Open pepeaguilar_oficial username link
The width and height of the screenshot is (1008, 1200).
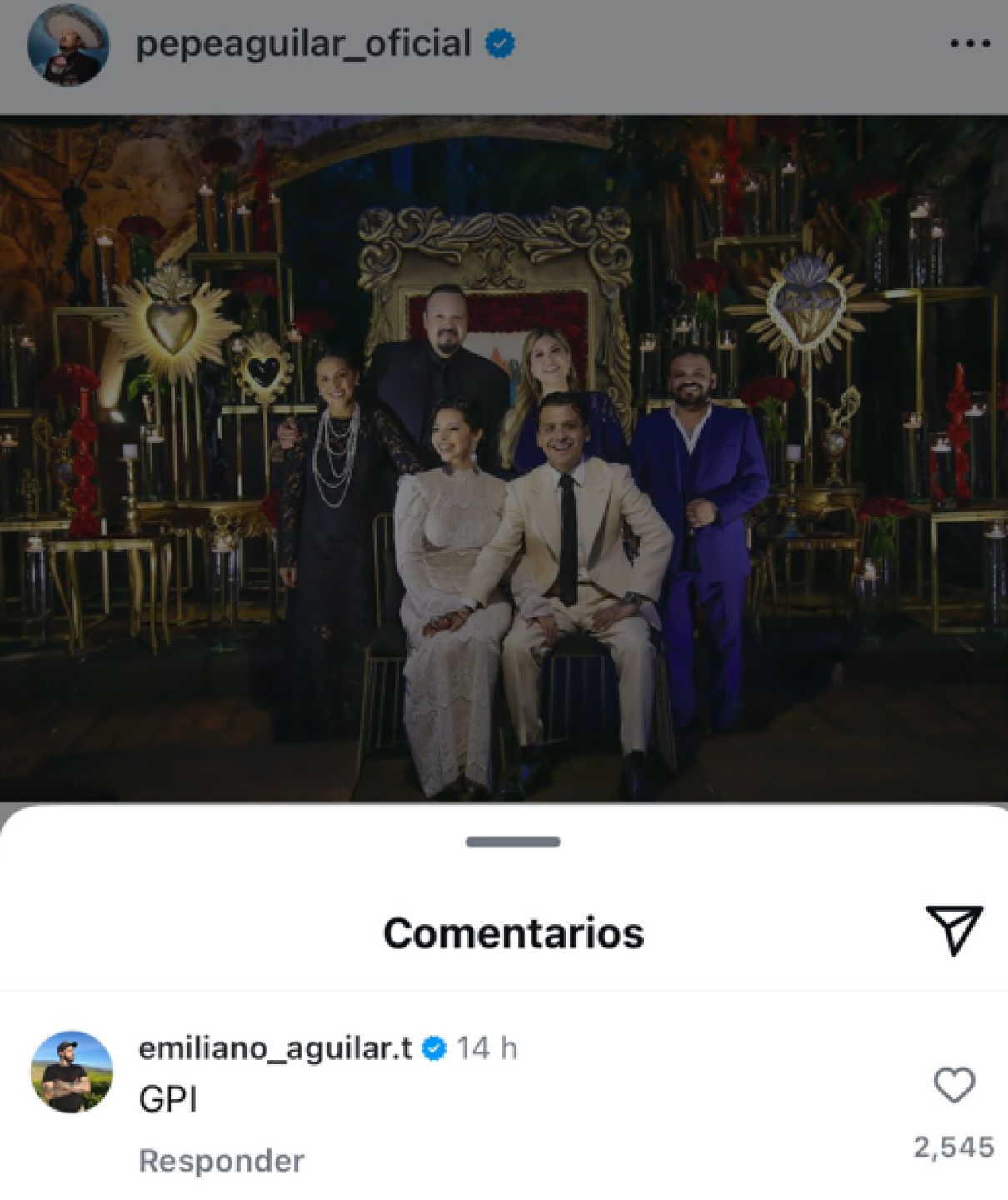(x=304, y=44)
